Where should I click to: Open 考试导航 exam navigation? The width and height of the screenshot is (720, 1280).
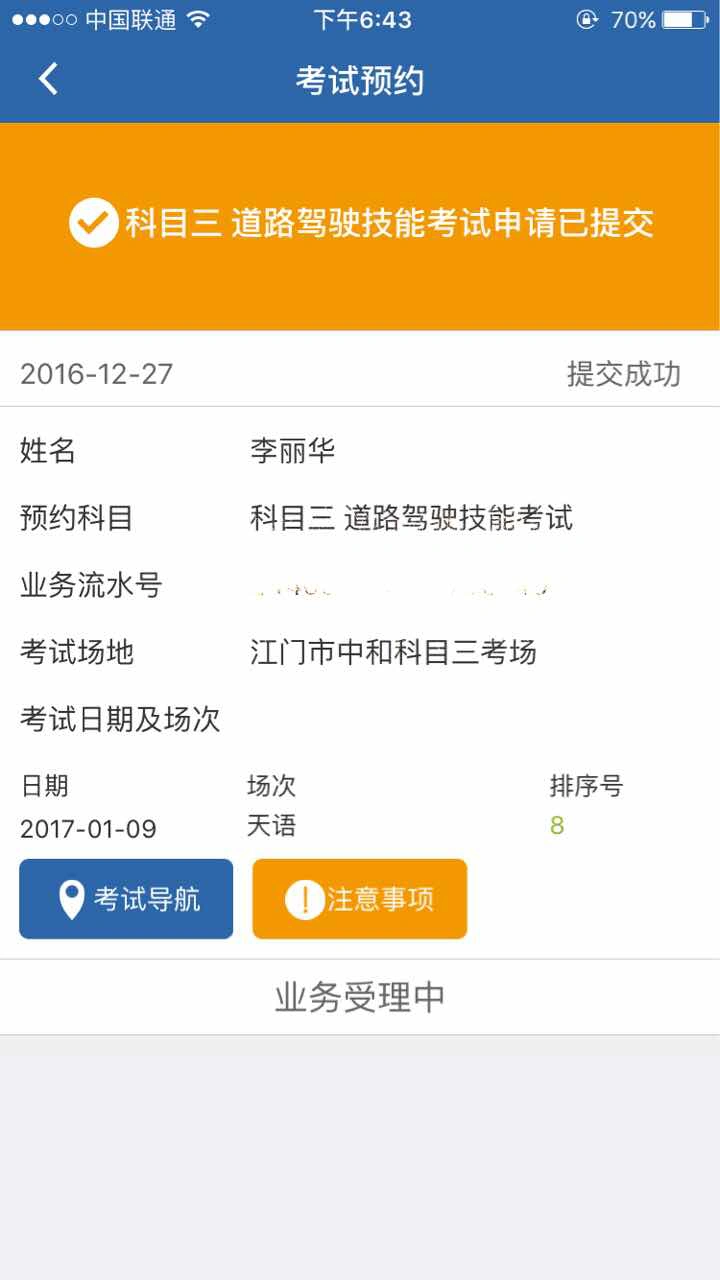(x=126, y=899)
